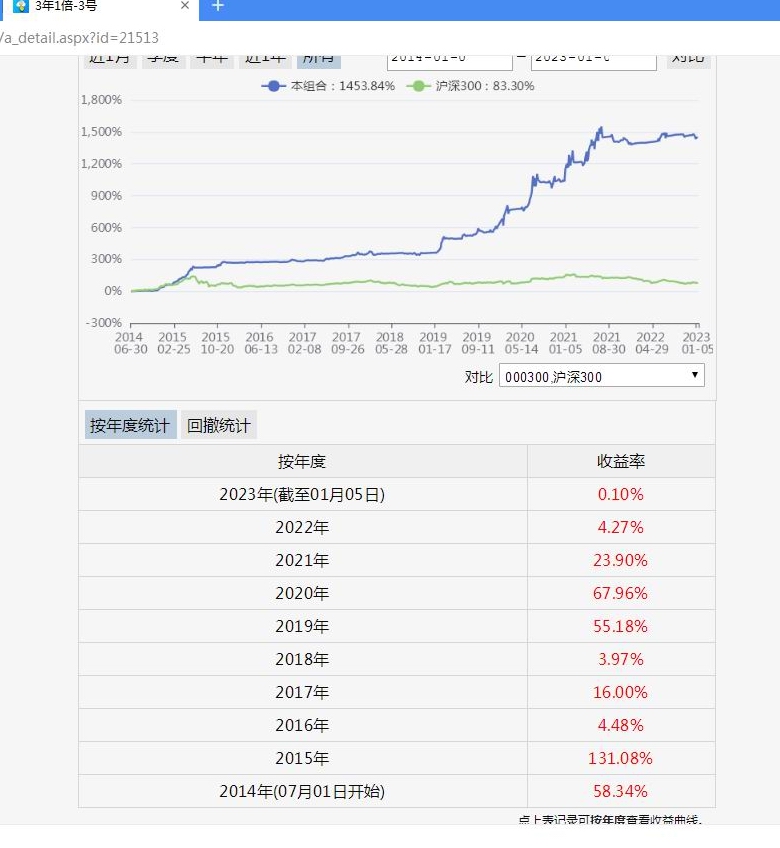
Task: Select the 2023年(截至01月05日) row
Action: (x=302, y=494)
